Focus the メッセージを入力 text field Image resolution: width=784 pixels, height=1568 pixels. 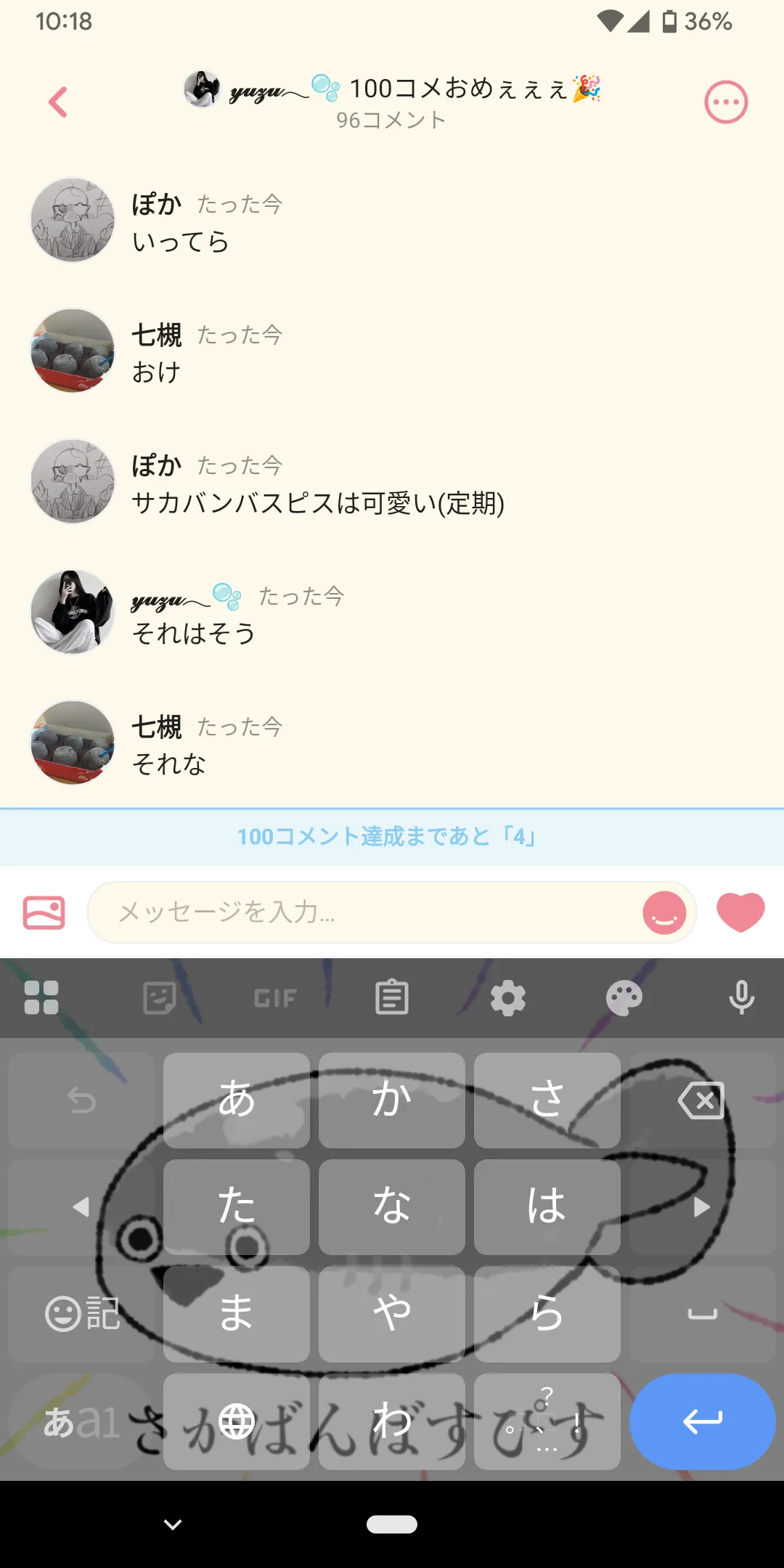click(363, 912)
